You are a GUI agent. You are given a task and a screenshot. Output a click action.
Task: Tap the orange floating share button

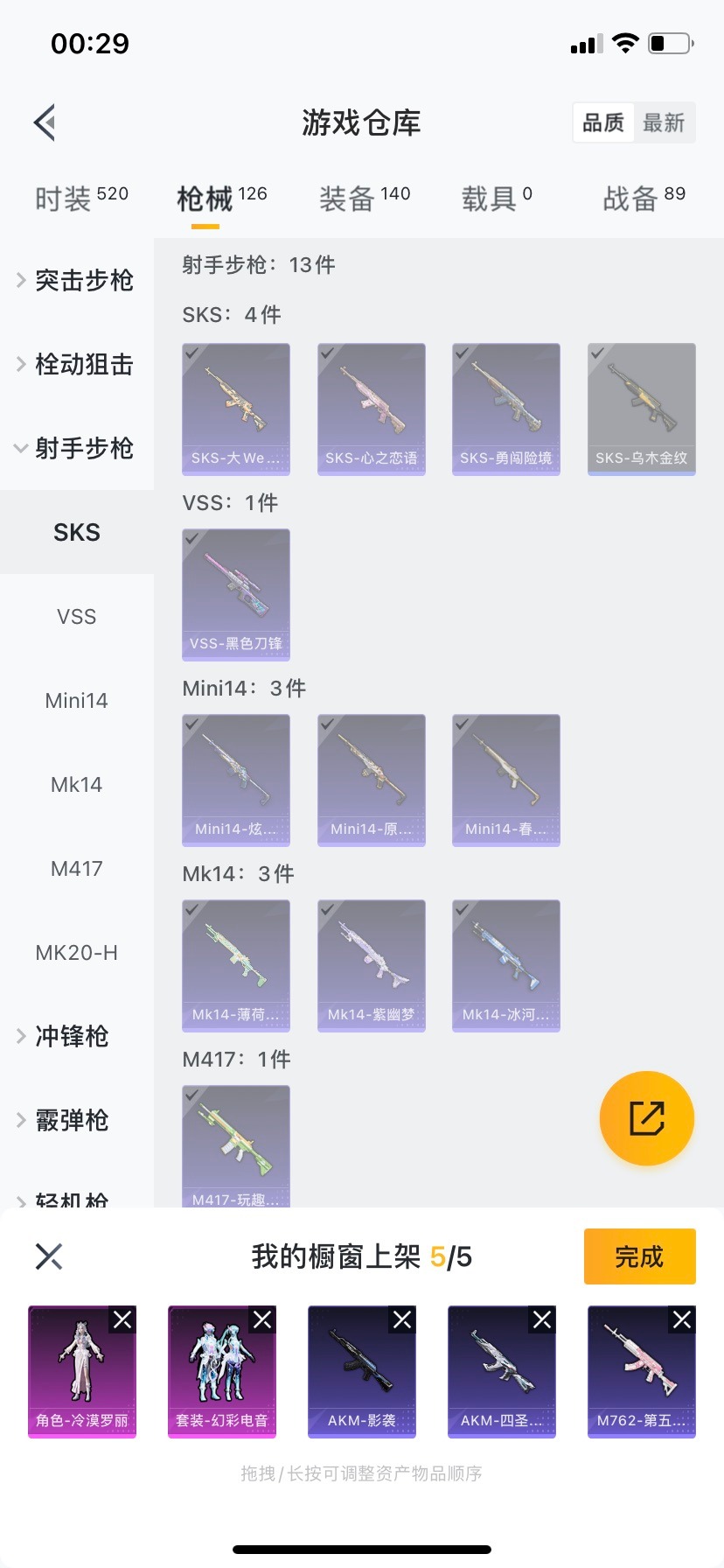pyautogui.click(x=647, y=1118)
